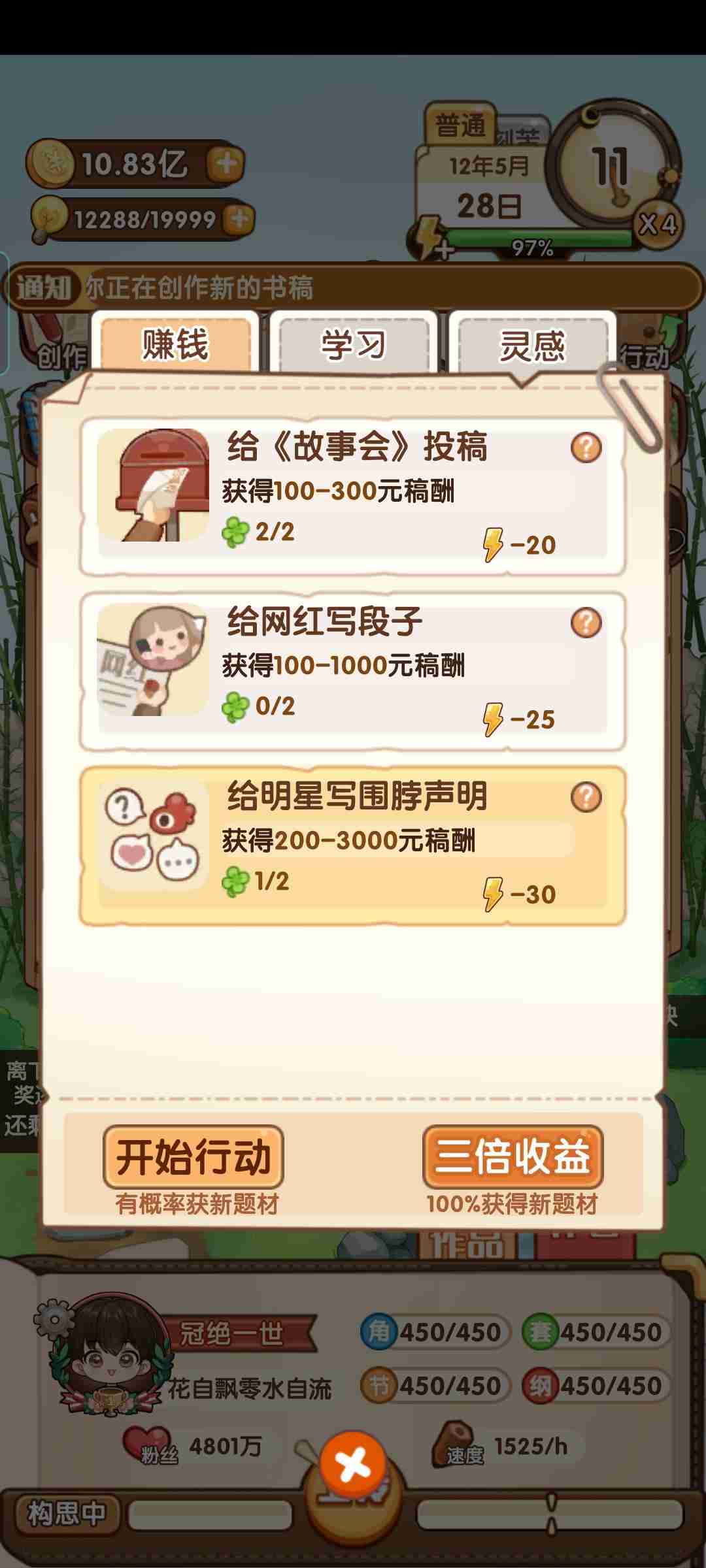Open help icon for 给《故事会》投稿

(x=586, y=448)
